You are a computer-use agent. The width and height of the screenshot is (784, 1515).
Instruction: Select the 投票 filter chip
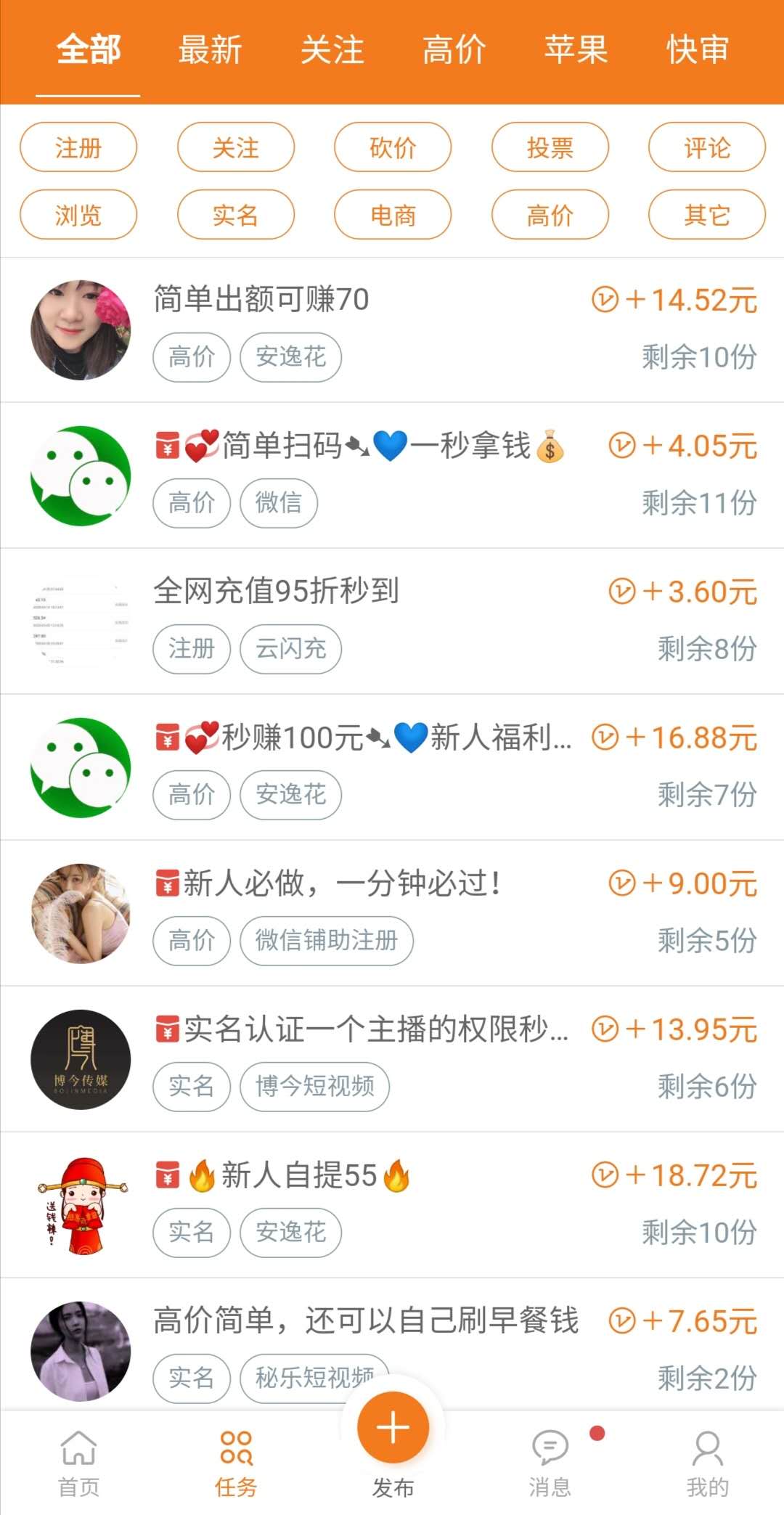550,147
